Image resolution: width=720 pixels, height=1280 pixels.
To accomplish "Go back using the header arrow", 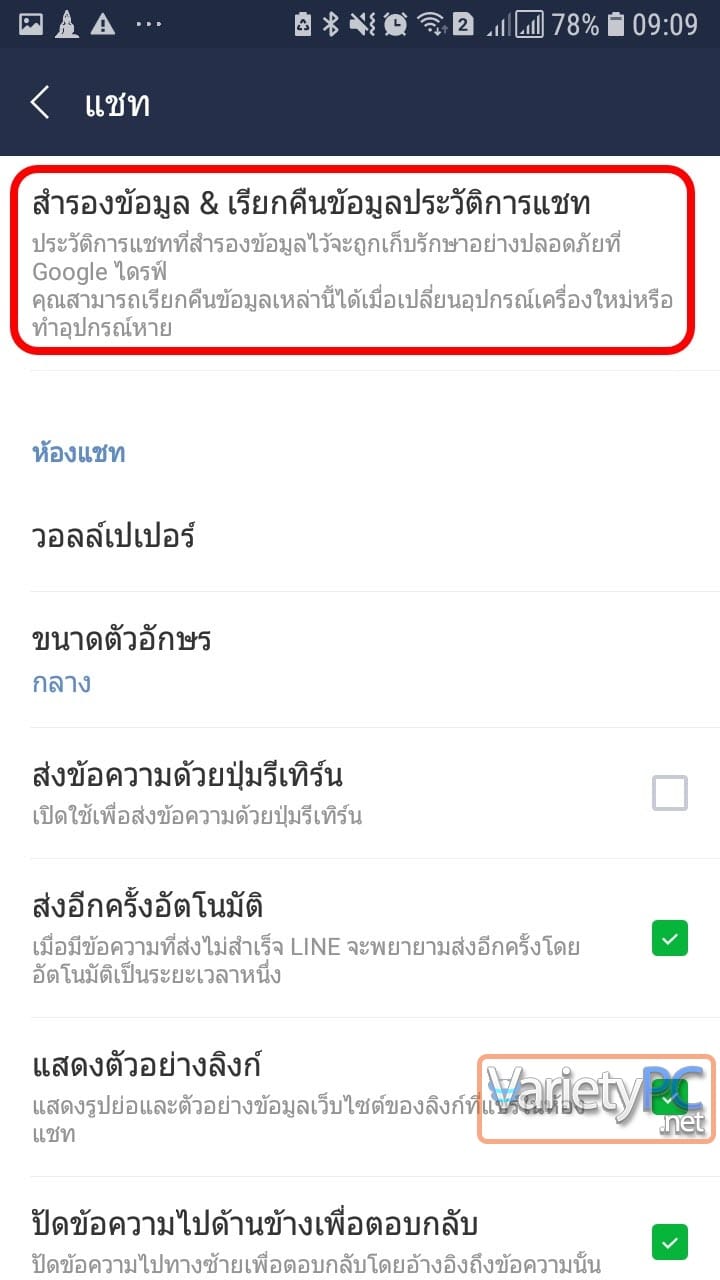I will [x=40, y=102].
